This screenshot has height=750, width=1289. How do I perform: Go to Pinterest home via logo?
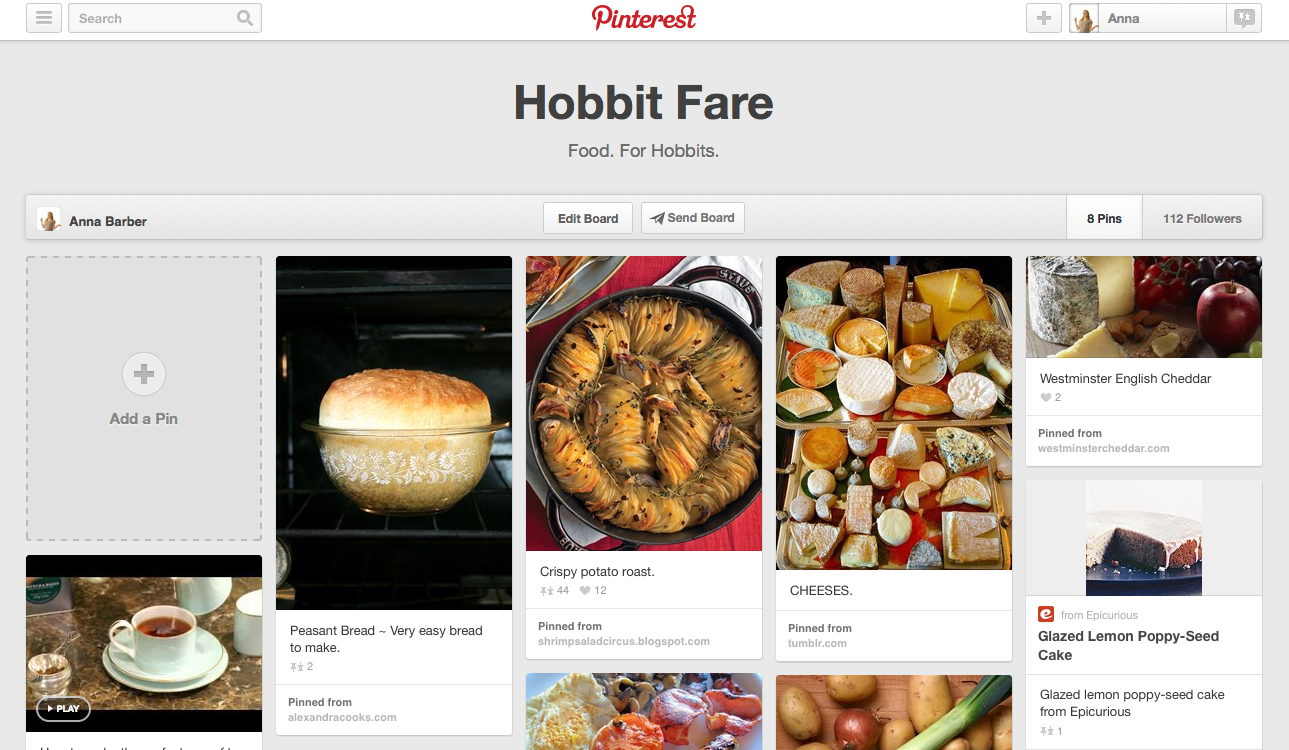(644, 18)
